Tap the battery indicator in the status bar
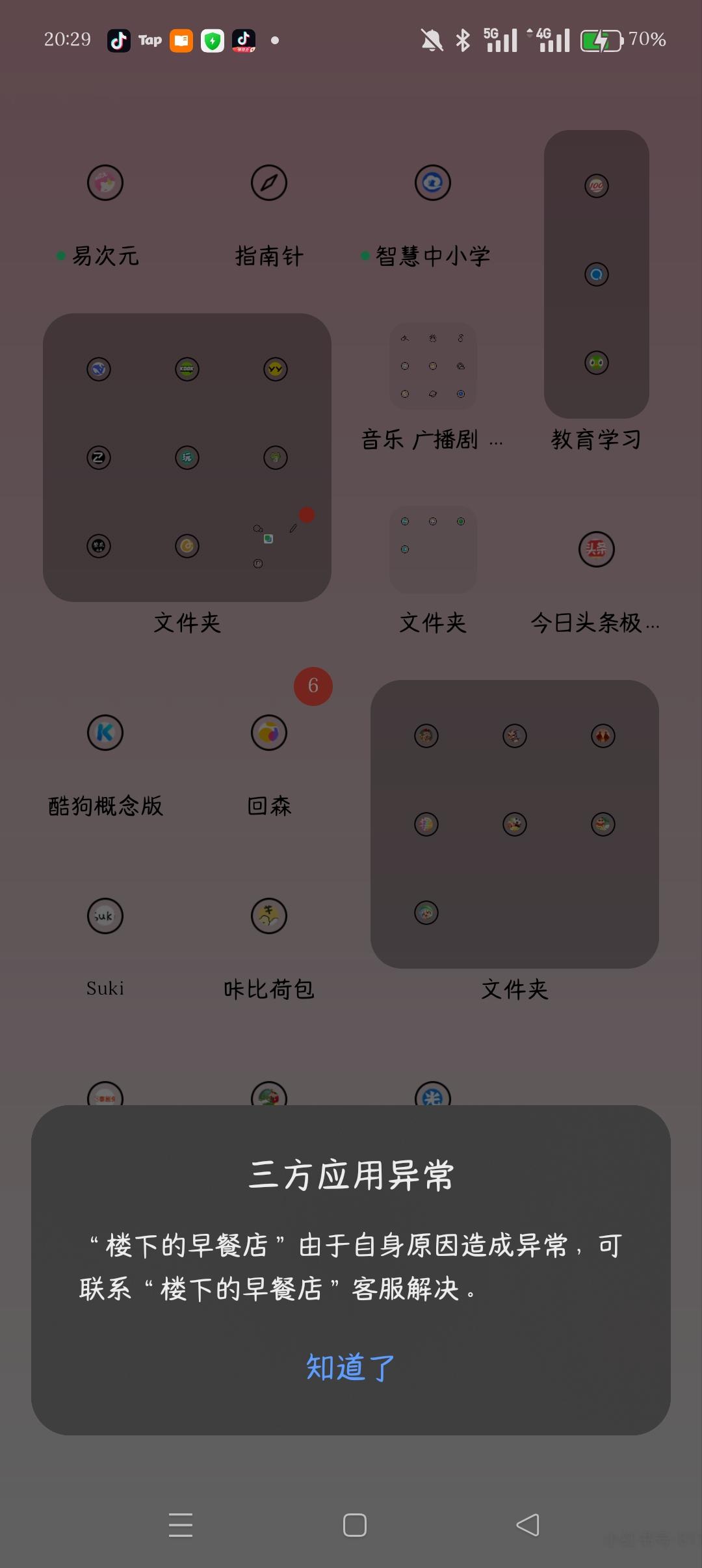Screen dimensions: 702x1568 601,39
